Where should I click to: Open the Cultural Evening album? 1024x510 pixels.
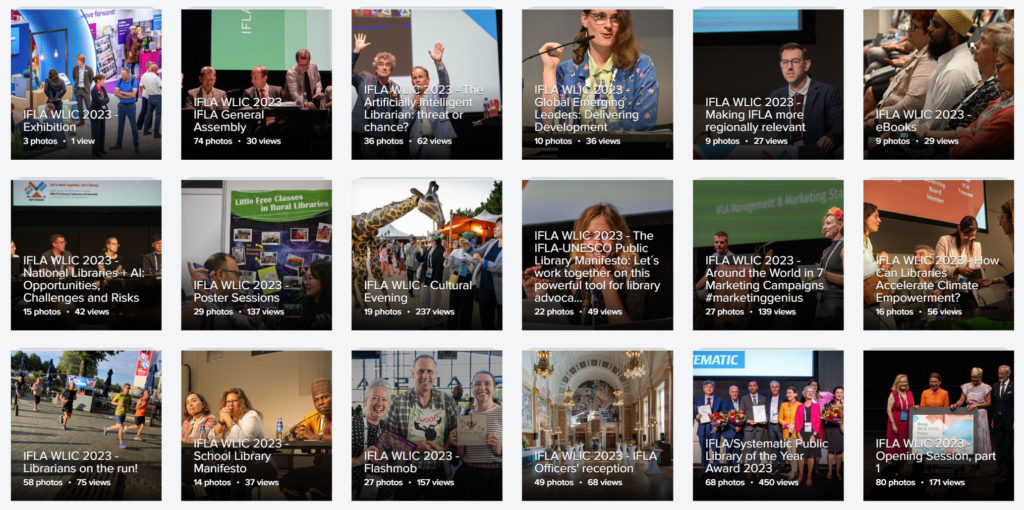(x=426, y=255)
